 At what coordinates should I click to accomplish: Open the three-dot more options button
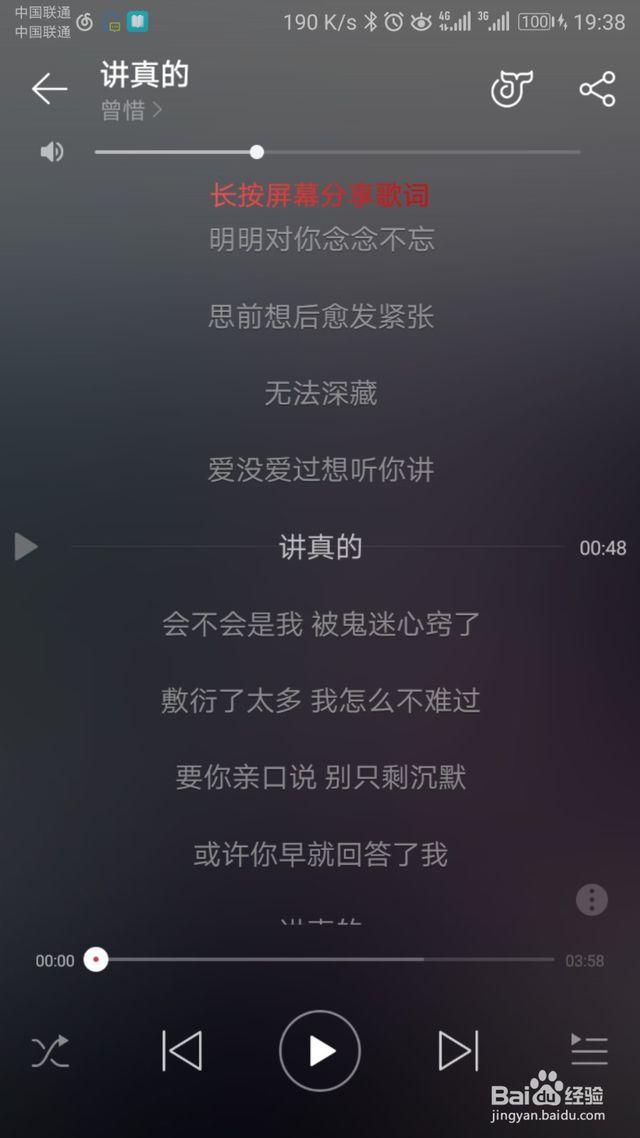591,900
